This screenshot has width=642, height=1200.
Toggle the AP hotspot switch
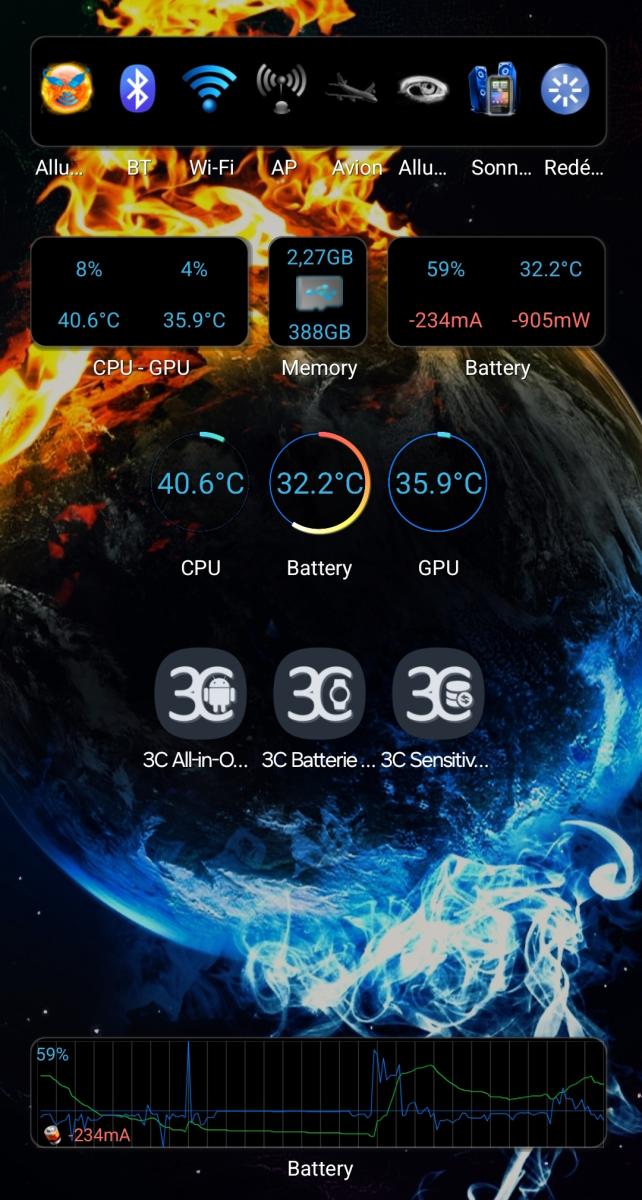click(281, 89)
